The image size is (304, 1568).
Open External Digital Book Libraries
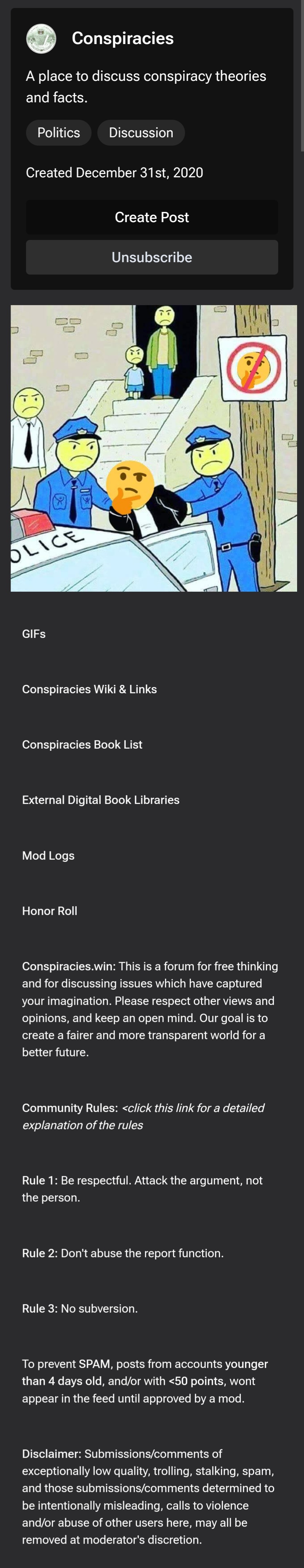click(x=101, y=800)
